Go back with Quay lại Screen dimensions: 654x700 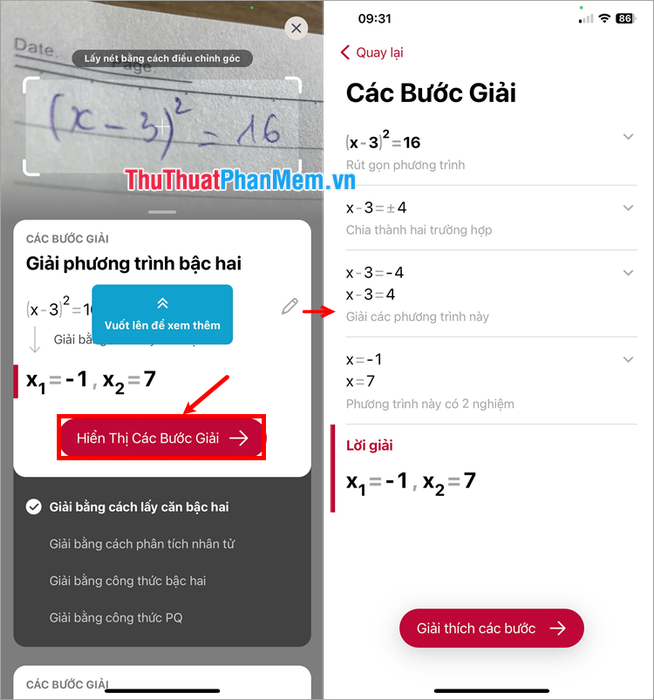[x=371, y=52]
